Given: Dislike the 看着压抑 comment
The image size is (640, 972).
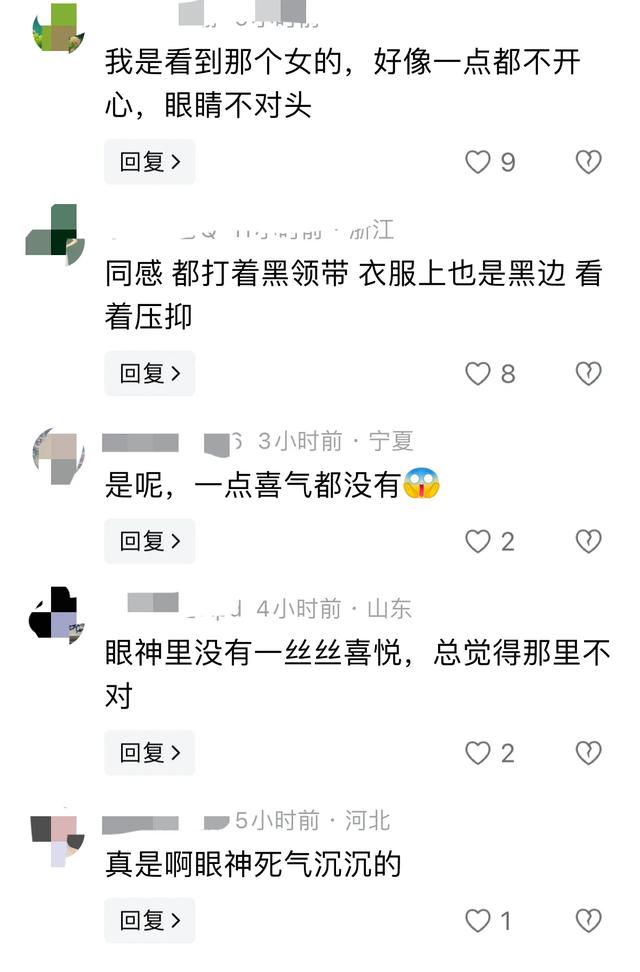Looking at the screenshot, I should (x=588, y=374).
